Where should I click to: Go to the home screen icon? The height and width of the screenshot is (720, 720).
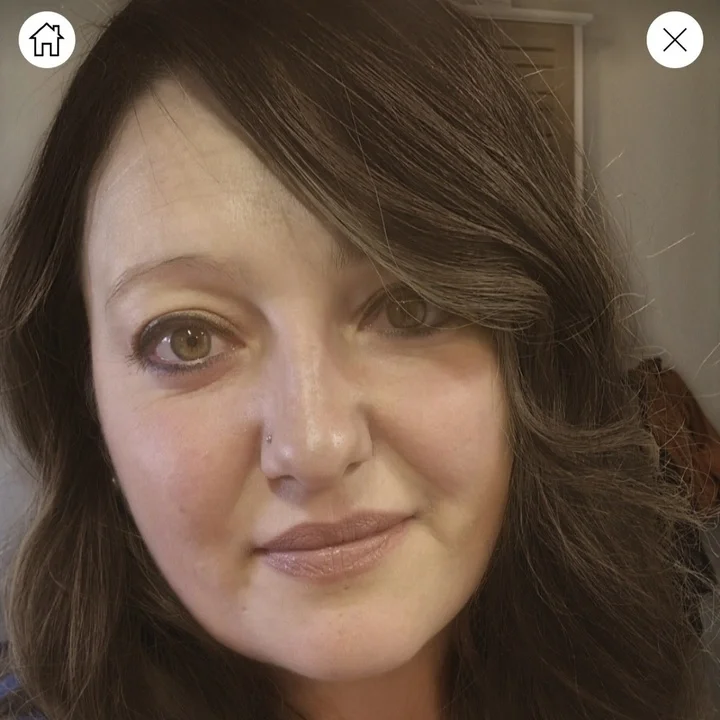[47, 40]
